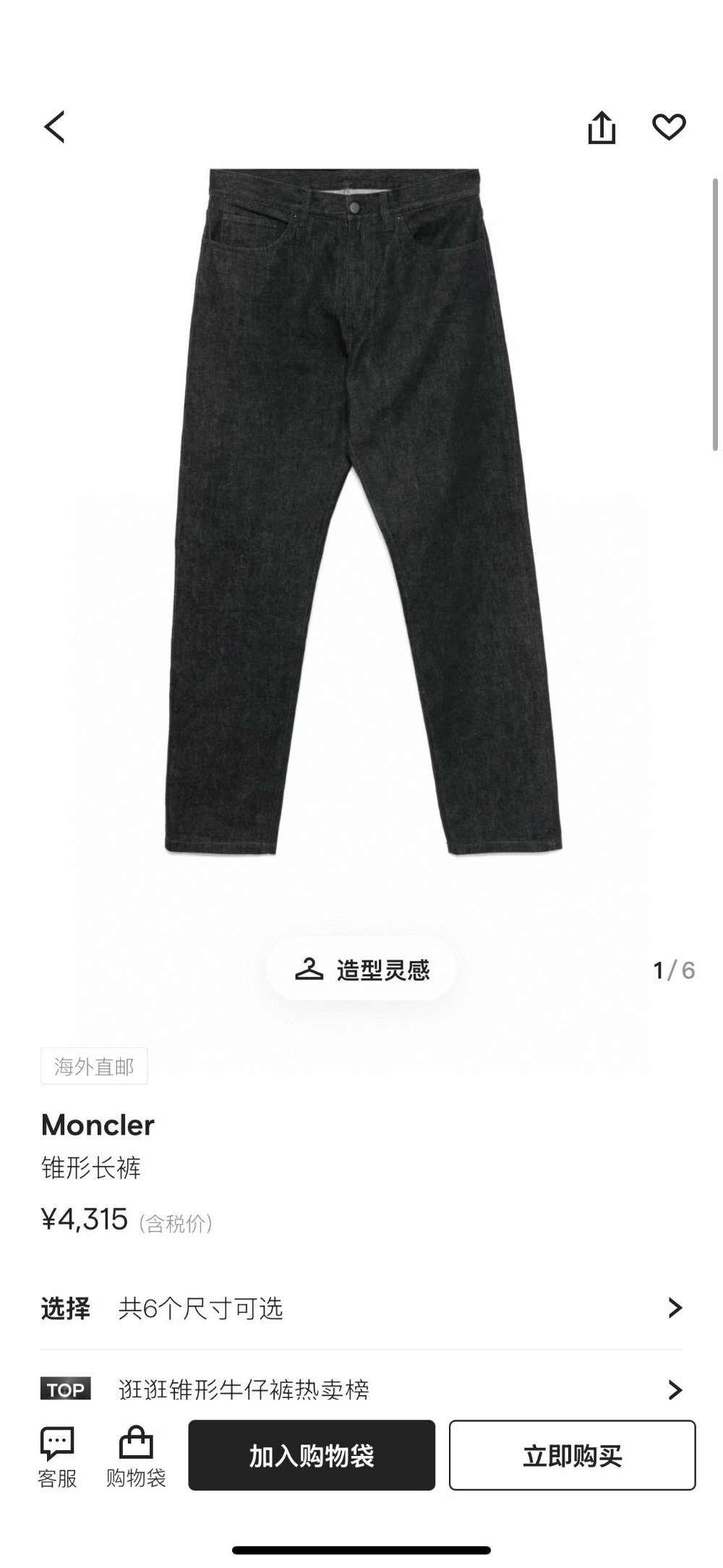723x1568 pixels.
Task: Open 造型灵感 styling inspiration
Action: click(361, 969)
